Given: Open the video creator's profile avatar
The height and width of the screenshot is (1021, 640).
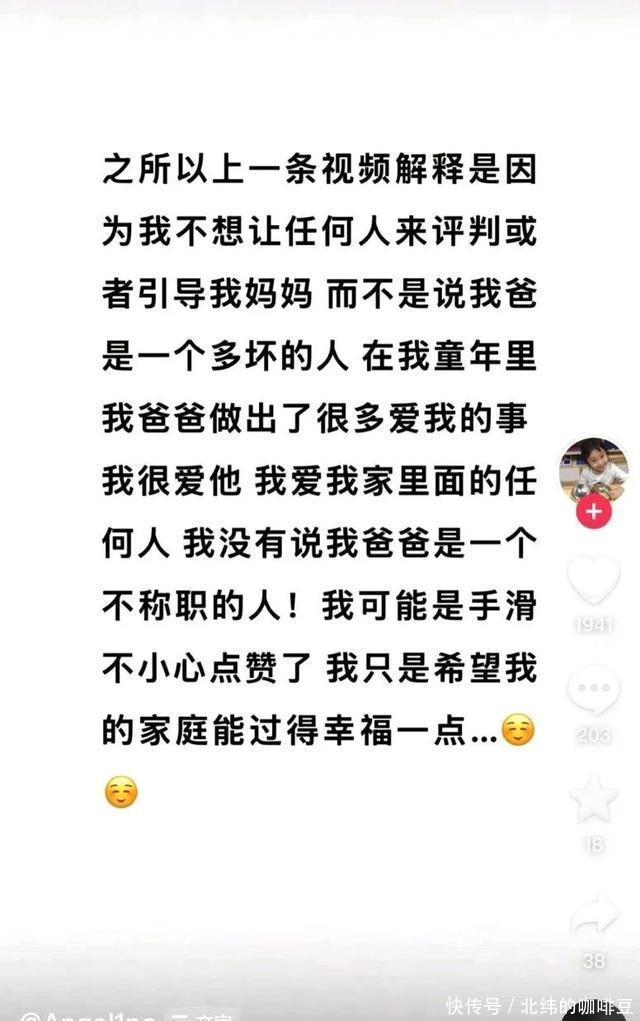Looking at the screenshot, I should click(593, 469).
